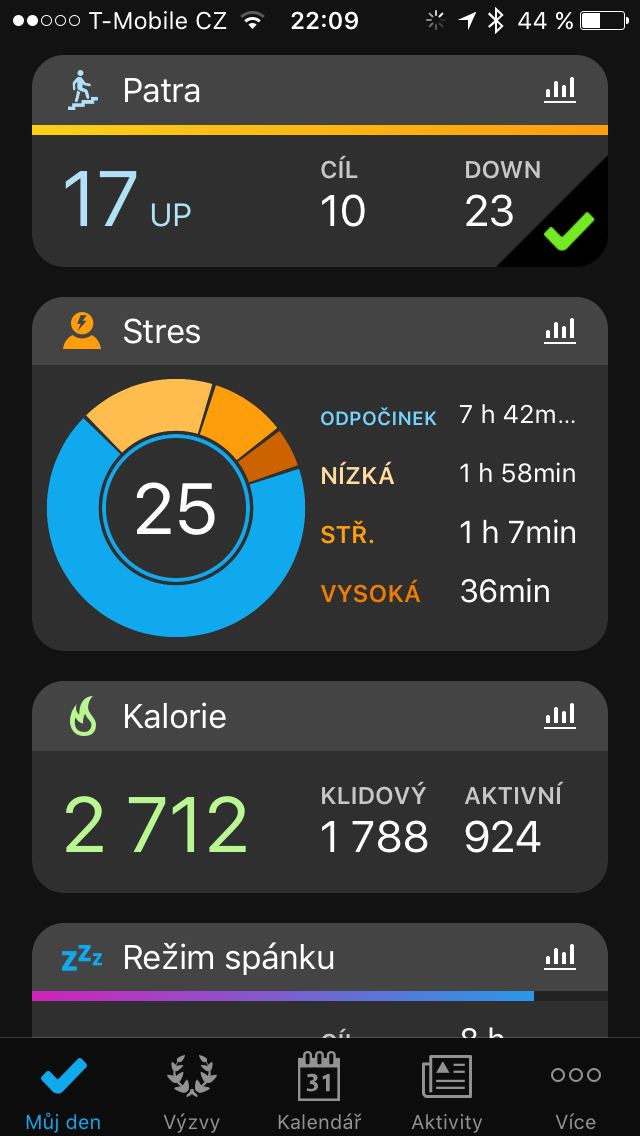Select the Můj den tab
This screenshot has height=1136, width=640.
[63, 1092]
